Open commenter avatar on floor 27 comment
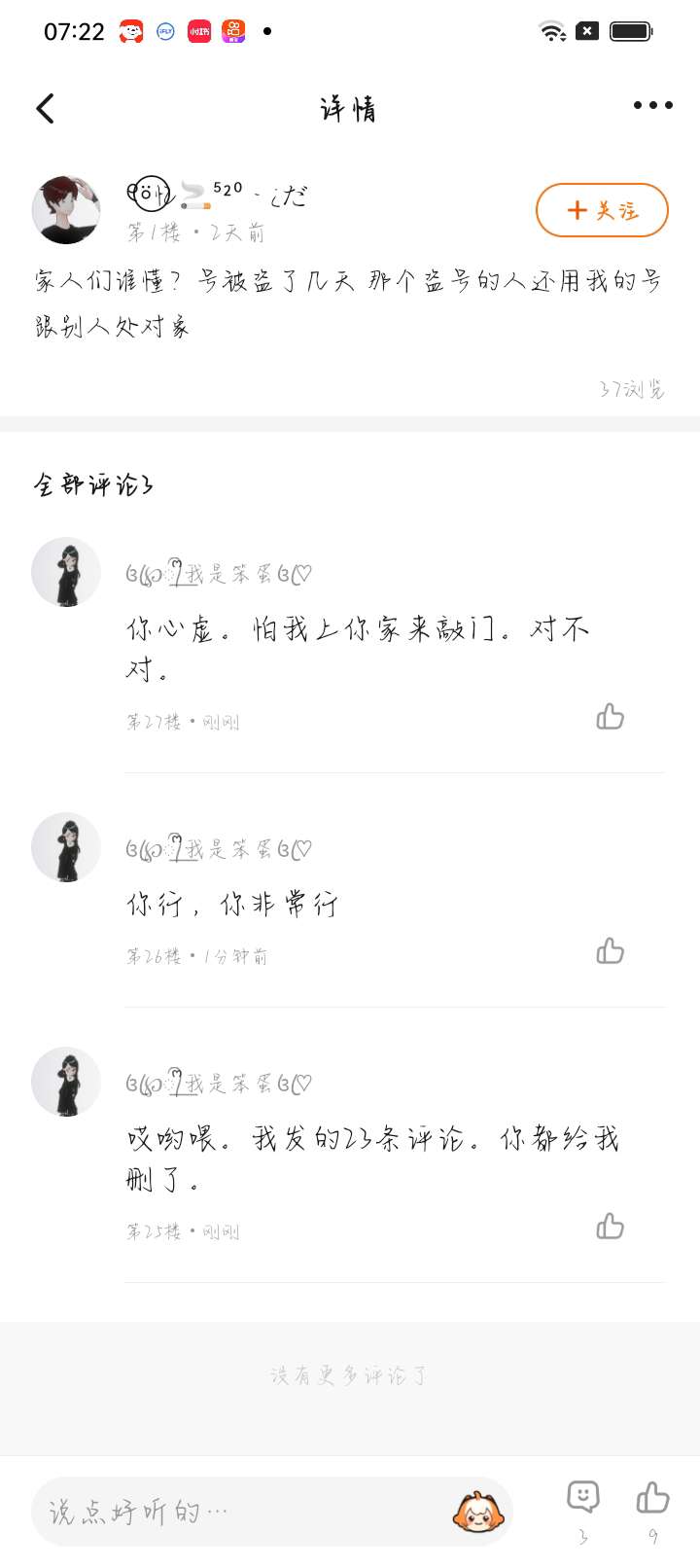This screenshot has height=1568, width=700. pos(66,572)
